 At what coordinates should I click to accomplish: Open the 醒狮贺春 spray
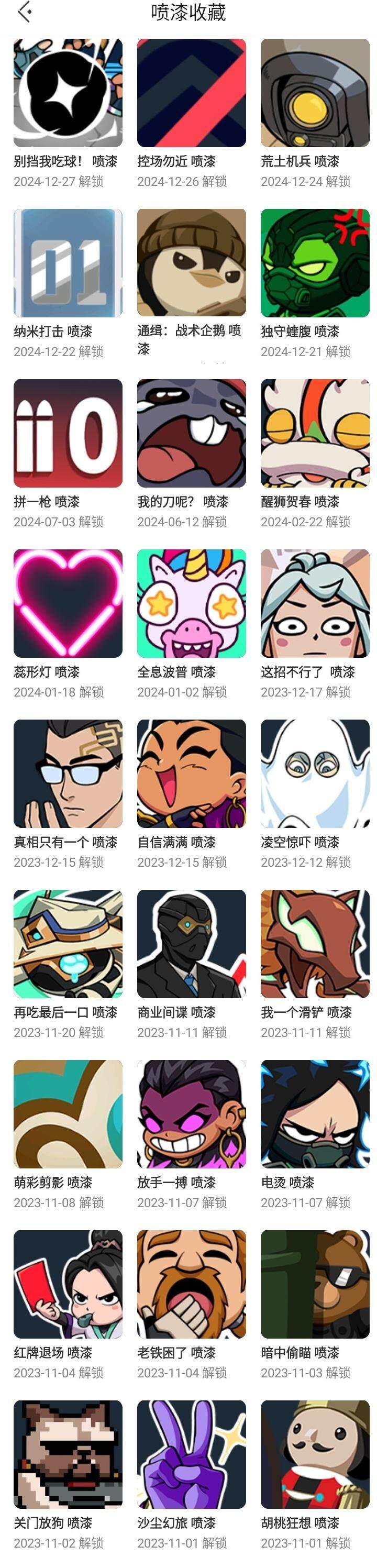[x=315, y=434]
